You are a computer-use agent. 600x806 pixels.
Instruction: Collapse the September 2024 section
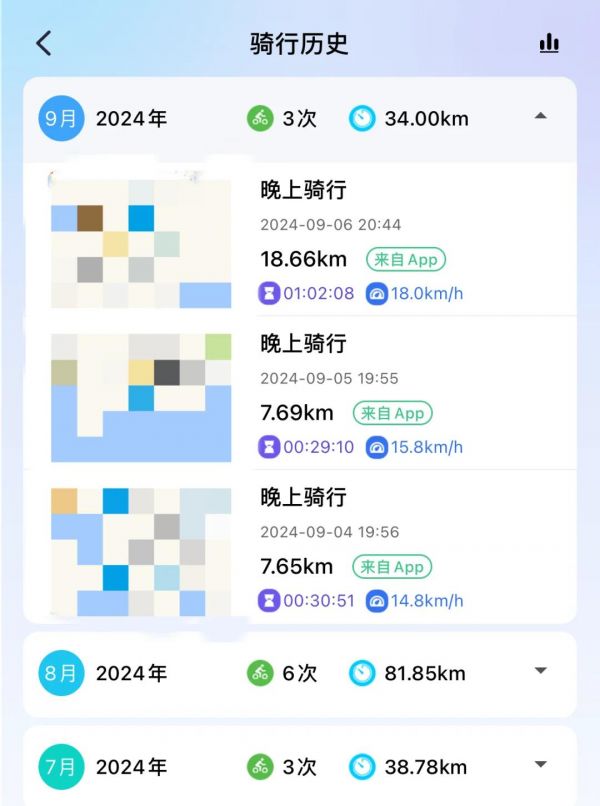tap(540, 117)
